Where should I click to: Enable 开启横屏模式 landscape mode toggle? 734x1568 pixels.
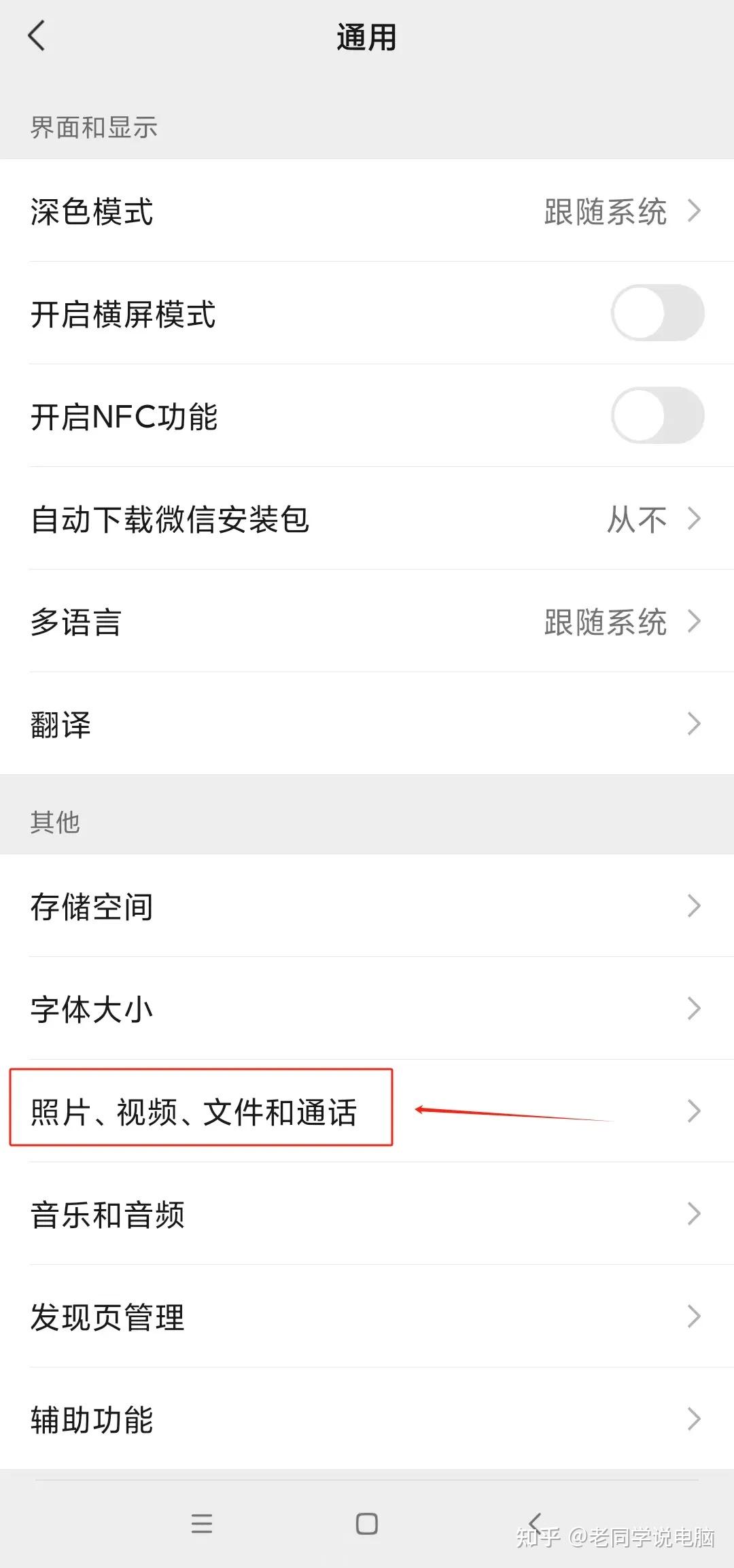pyautogui.click(x=656, y=313)
